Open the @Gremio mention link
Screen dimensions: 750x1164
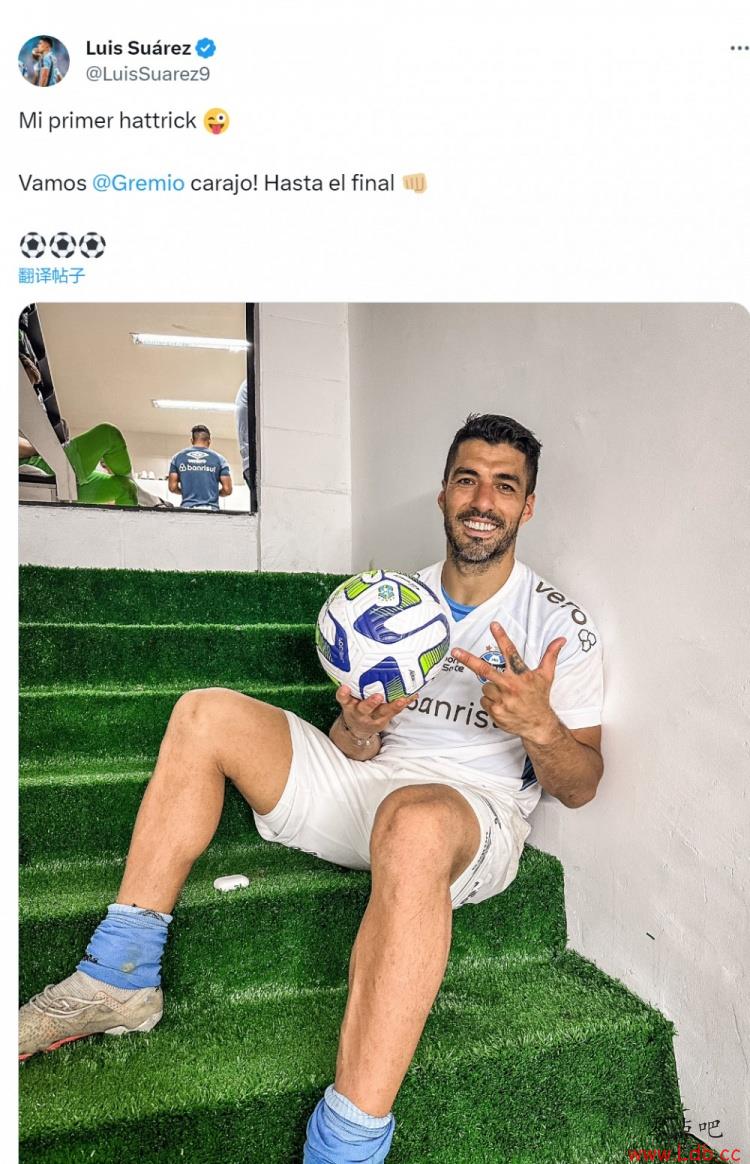(138, 183)
